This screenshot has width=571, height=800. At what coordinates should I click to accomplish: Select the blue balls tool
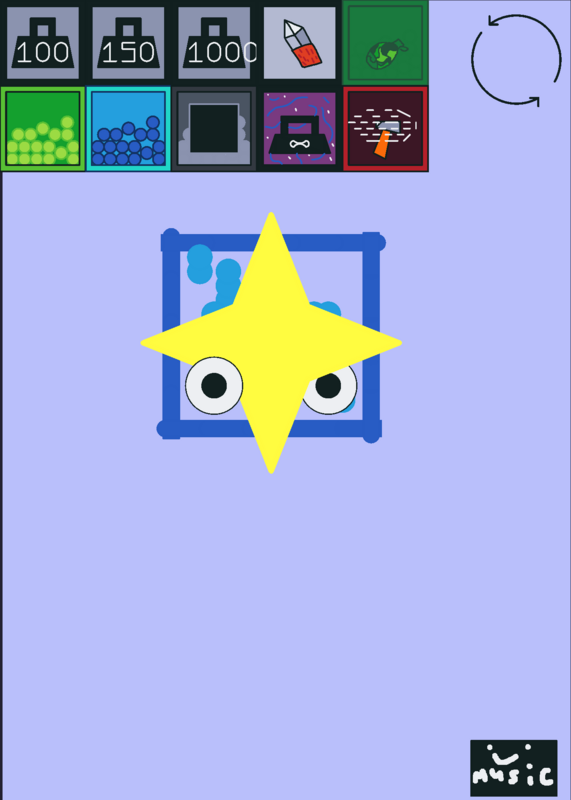[x=129, y=129]
